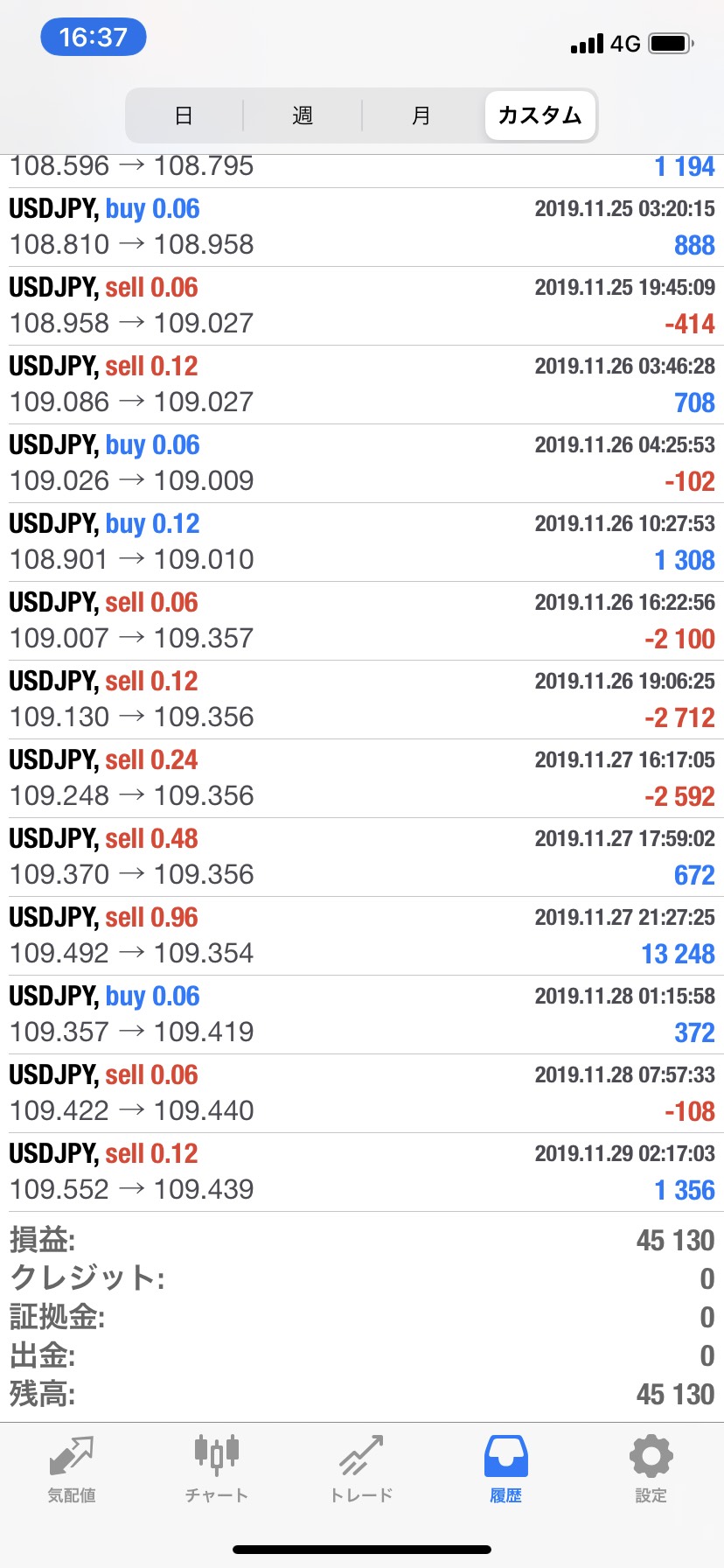
Task: Open the sell 0.12 trade from 2019.11.29 02:17:03
Action: pyautogui.click(x=362, y=1172)
